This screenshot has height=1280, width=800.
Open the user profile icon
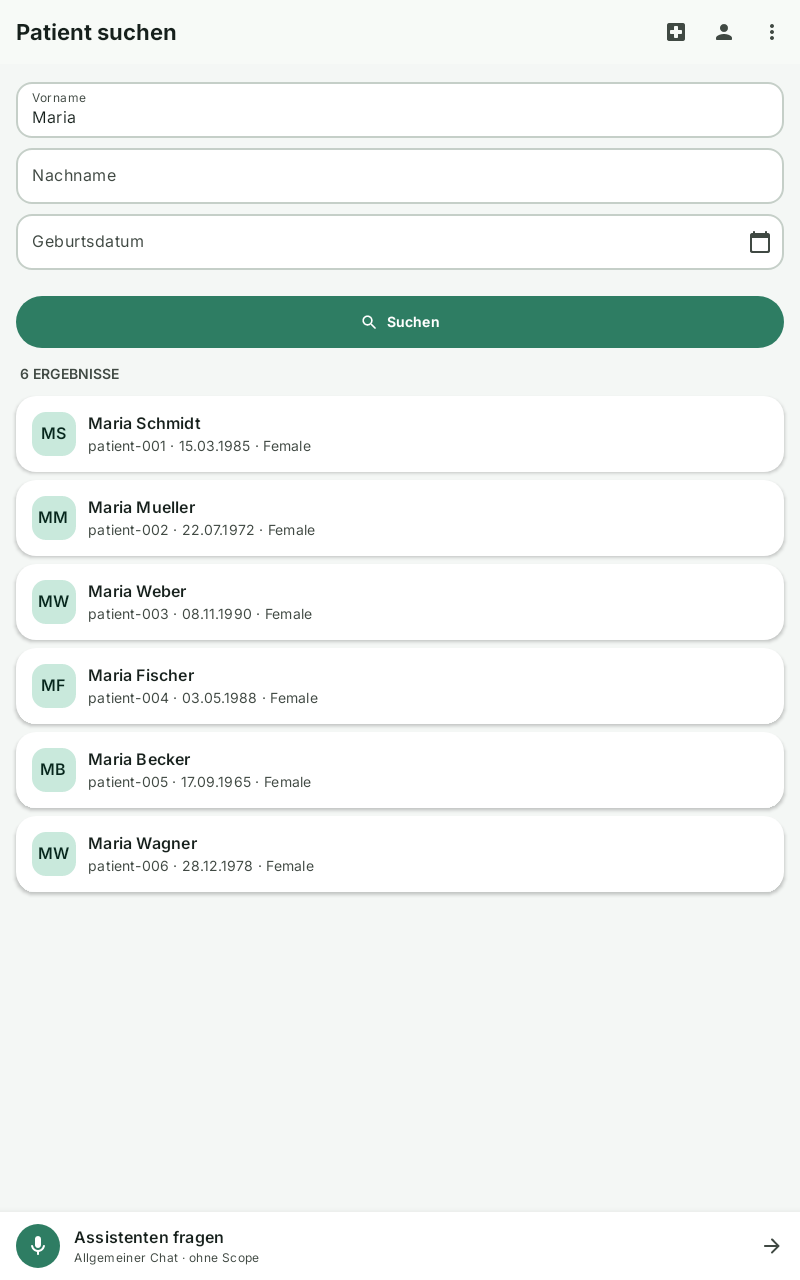(x=724, y=32)
